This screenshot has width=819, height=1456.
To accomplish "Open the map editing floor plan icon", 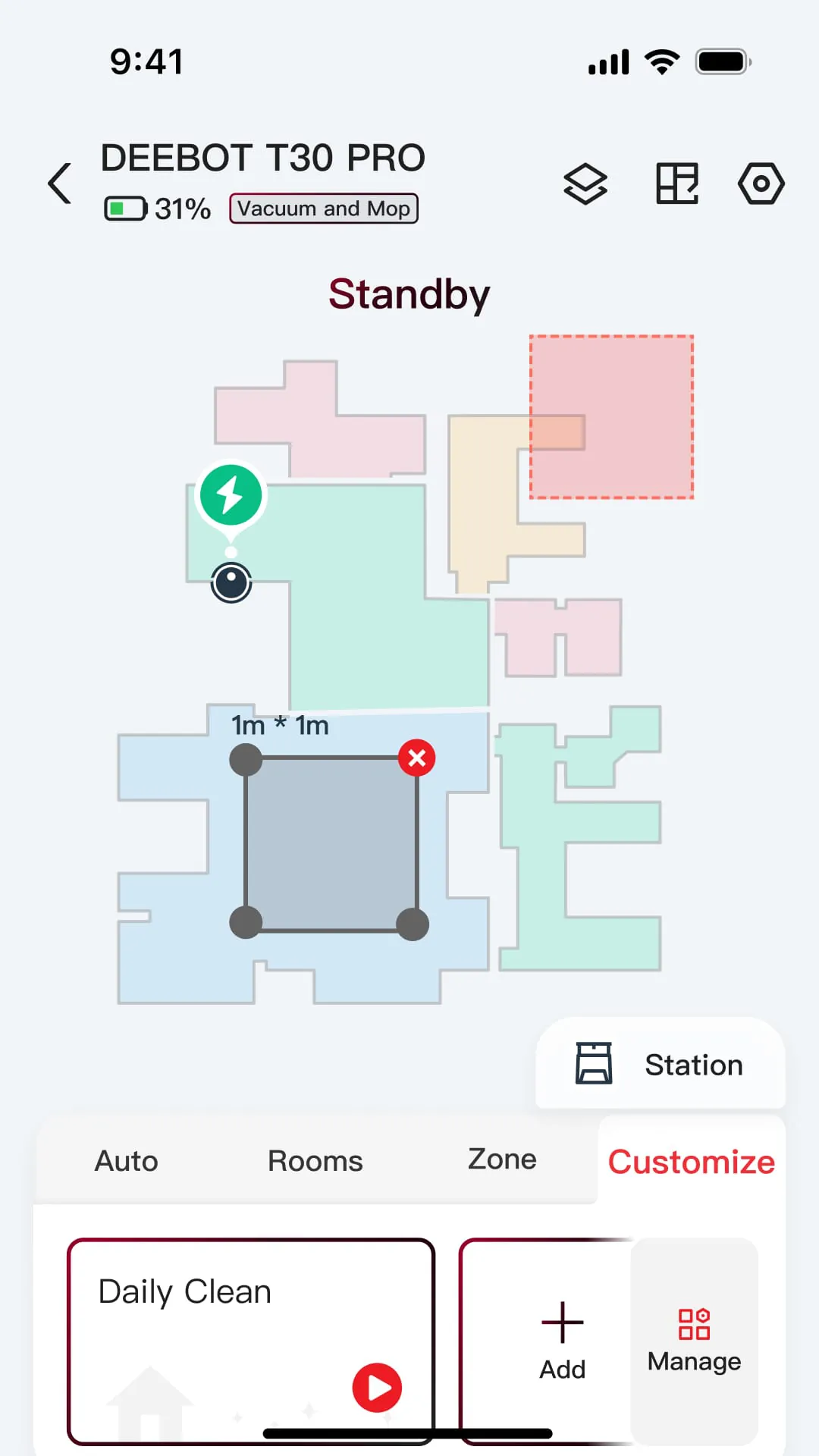I will tap(676, 184).
